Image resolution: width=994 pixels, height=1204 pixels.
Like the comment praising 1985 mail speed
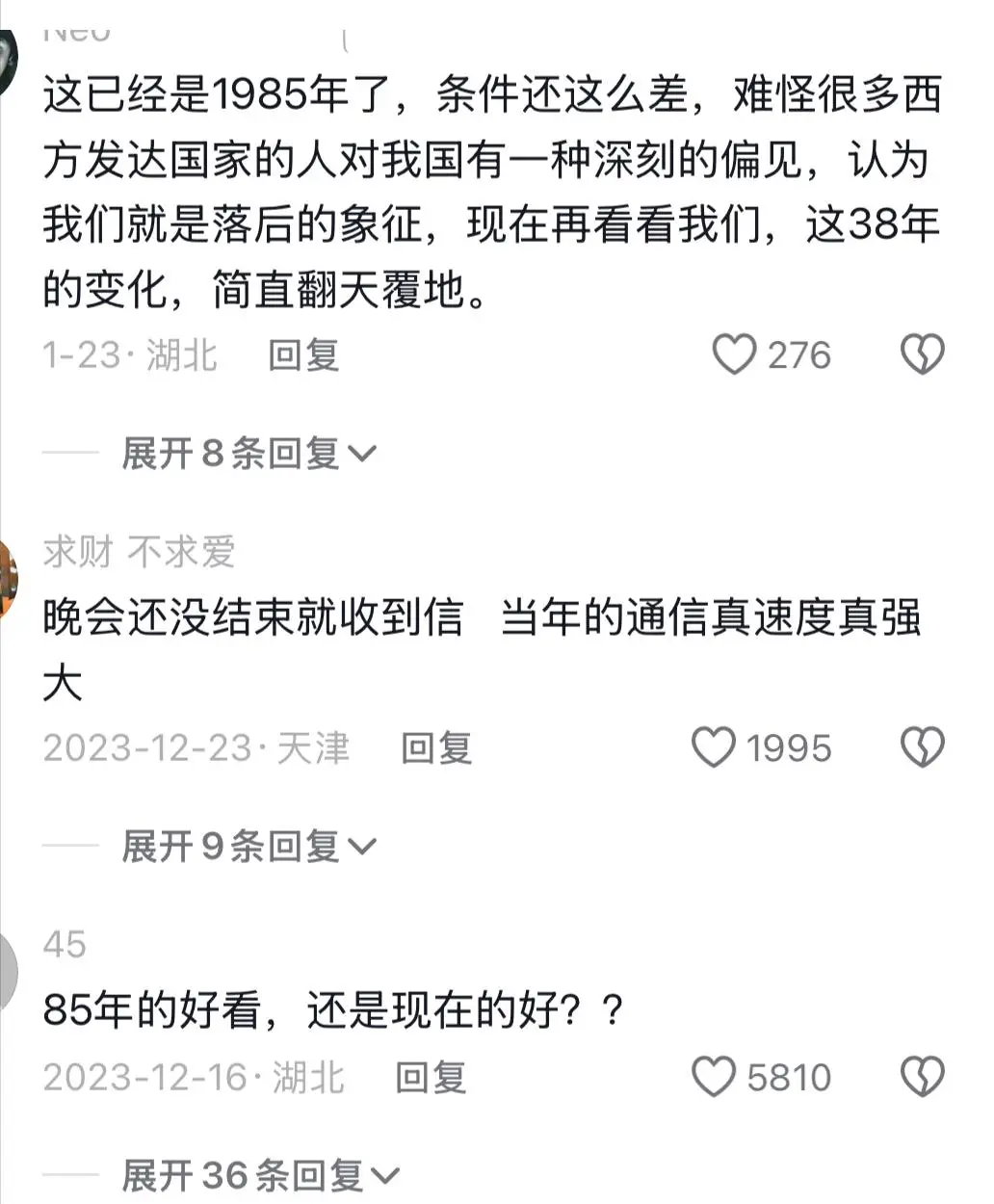[x=715, y=747]
